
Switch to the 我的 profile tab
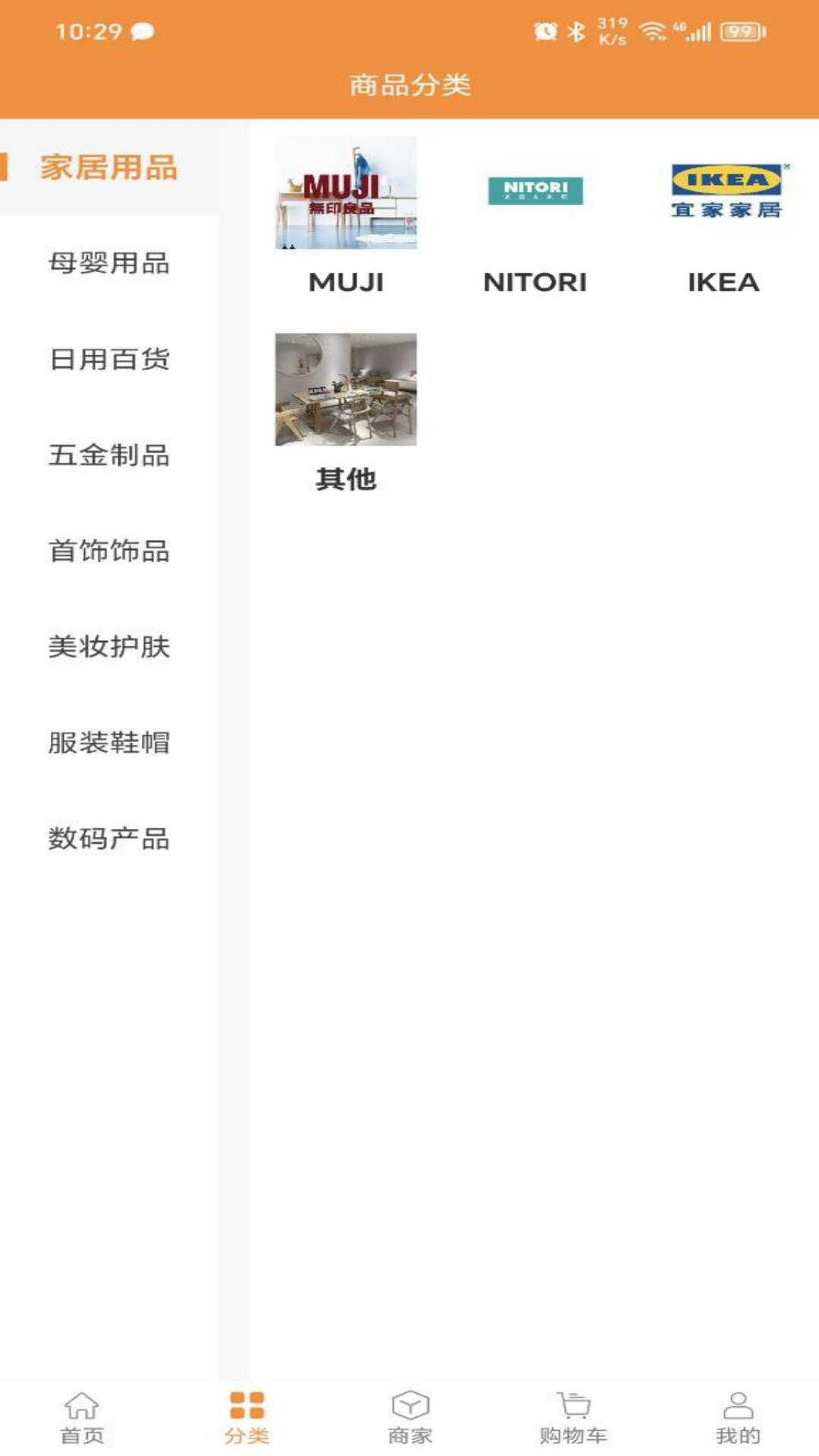(x=738, y=1418)
